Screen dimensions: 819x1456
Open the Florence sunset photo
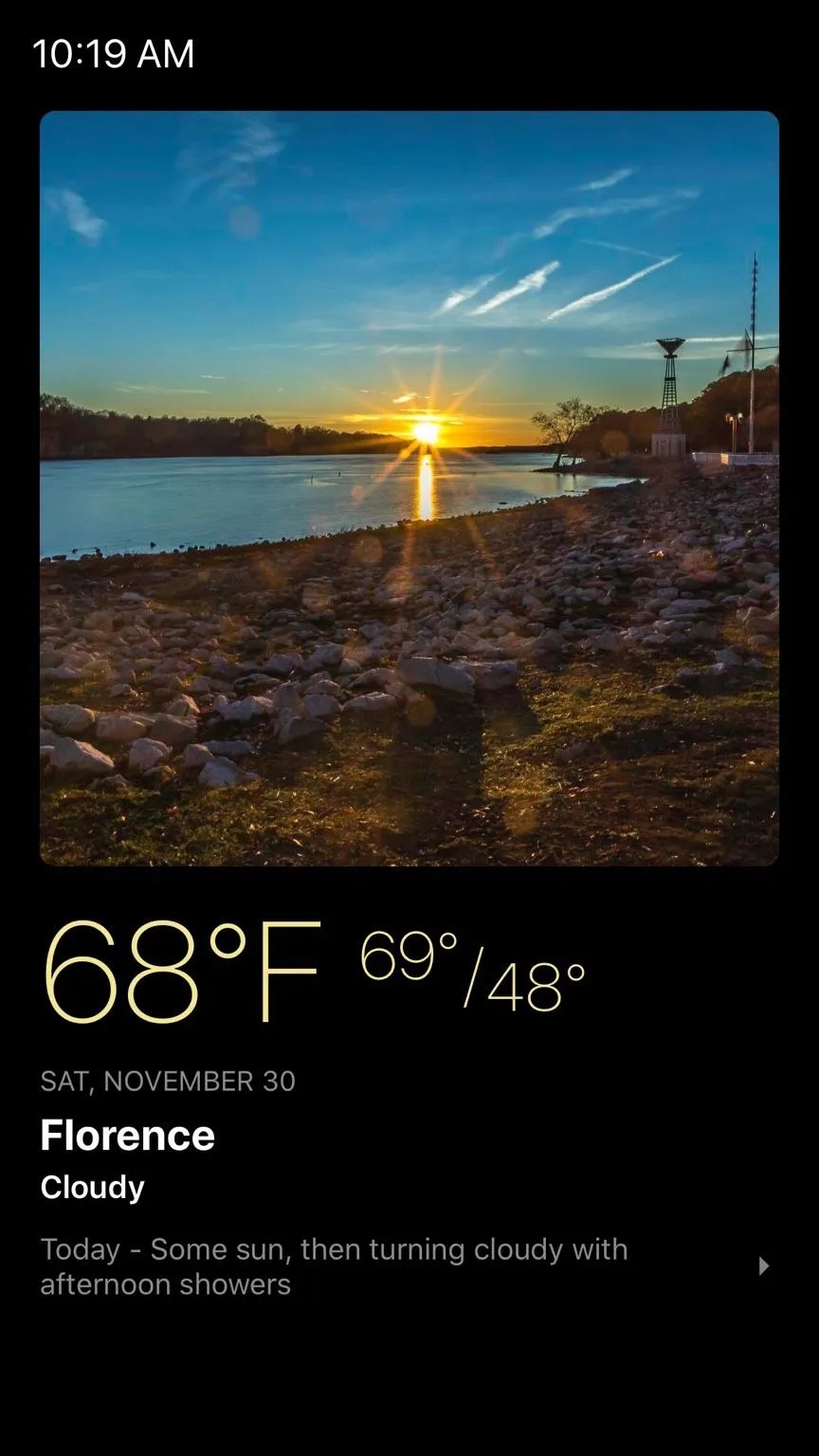[409, 488]
